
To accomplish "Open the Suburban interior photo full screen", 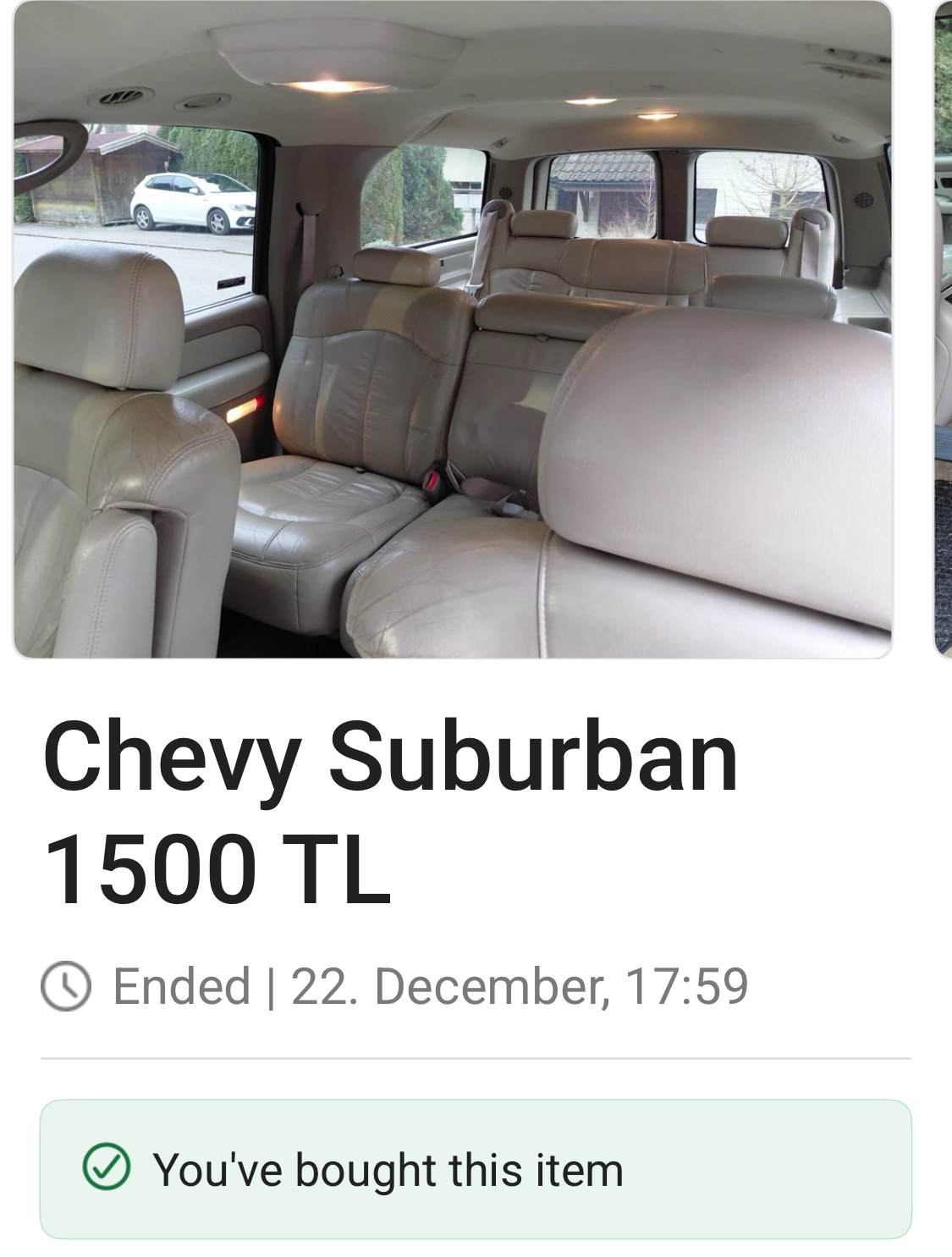I will (453, 328).
